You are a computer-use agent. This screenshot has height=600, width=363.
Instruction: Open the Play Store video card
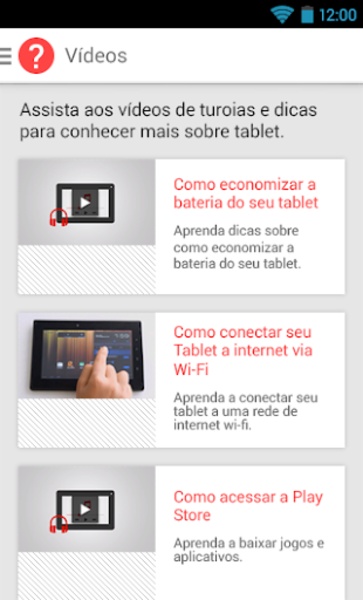[x=181, y=533]
